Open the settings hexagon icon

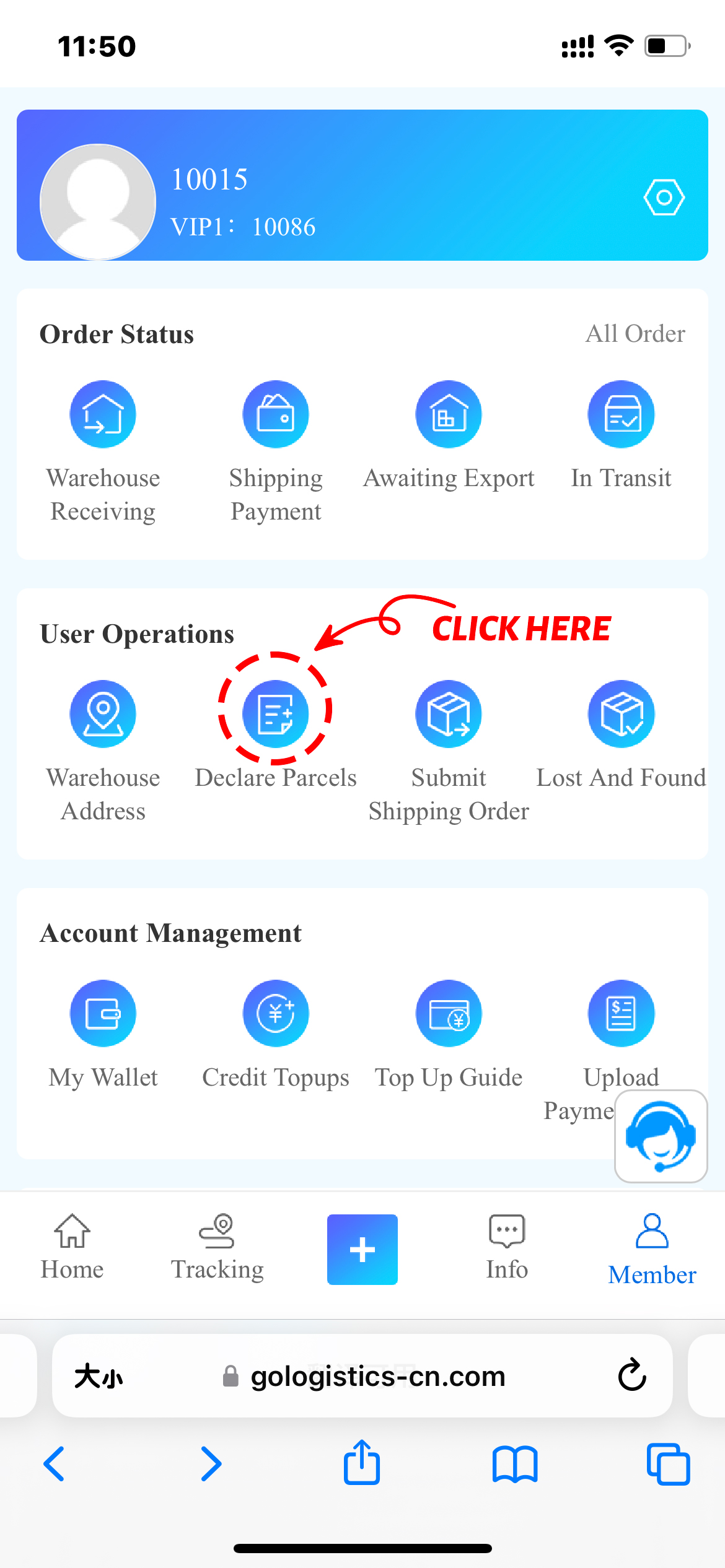pos(664,198)
